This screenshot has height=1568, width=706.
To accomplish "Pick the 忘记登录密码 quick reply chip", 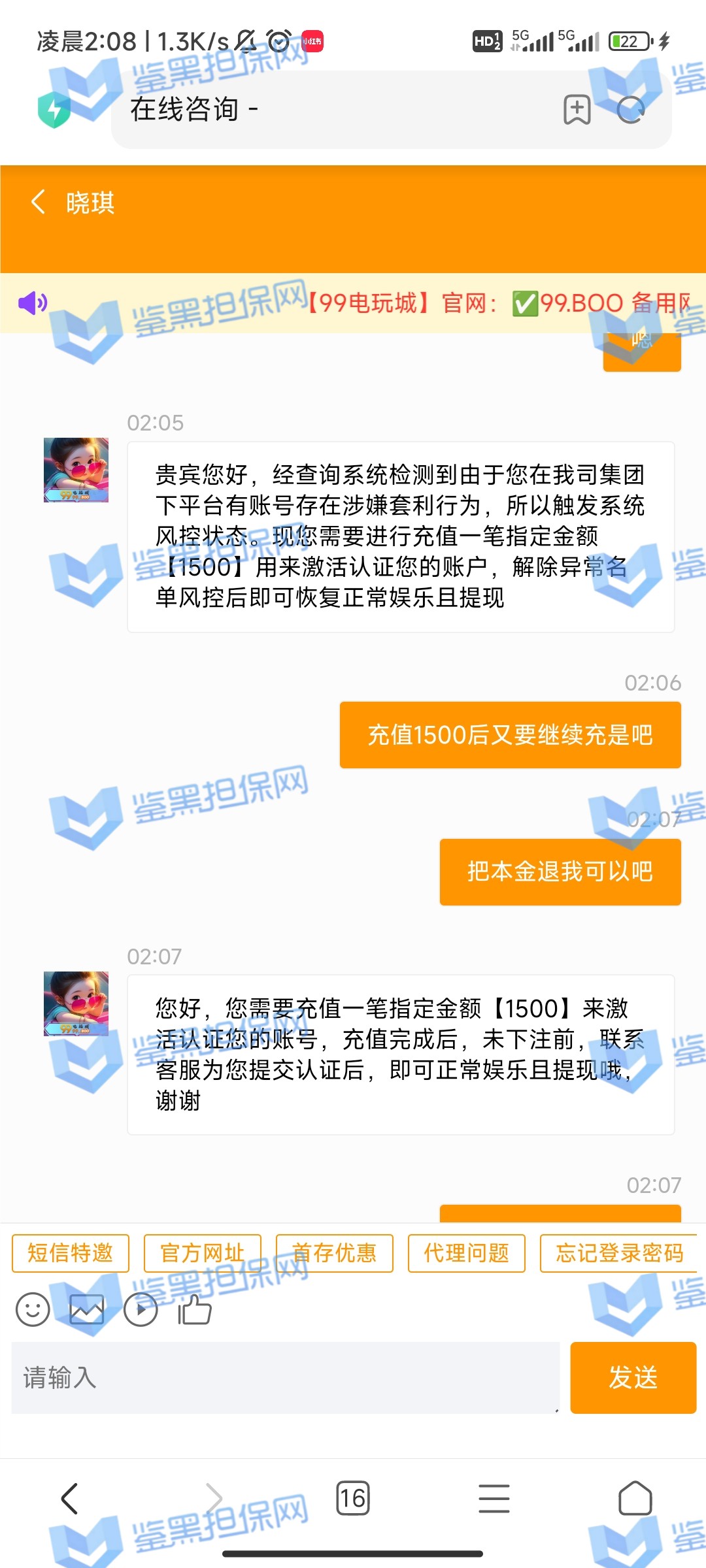I will tap(618, 1252).
